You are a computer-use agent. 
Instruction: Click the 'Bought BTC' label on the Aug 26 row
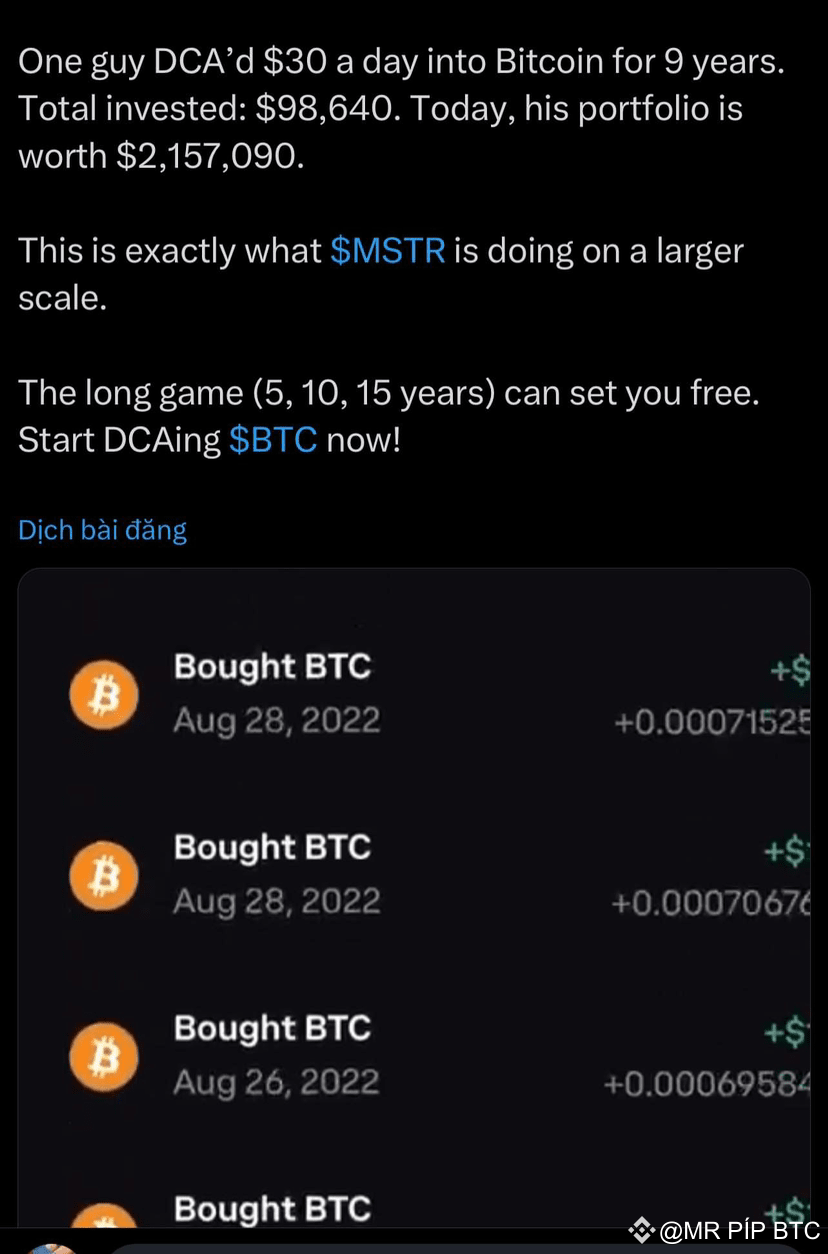pos(273,1029)
